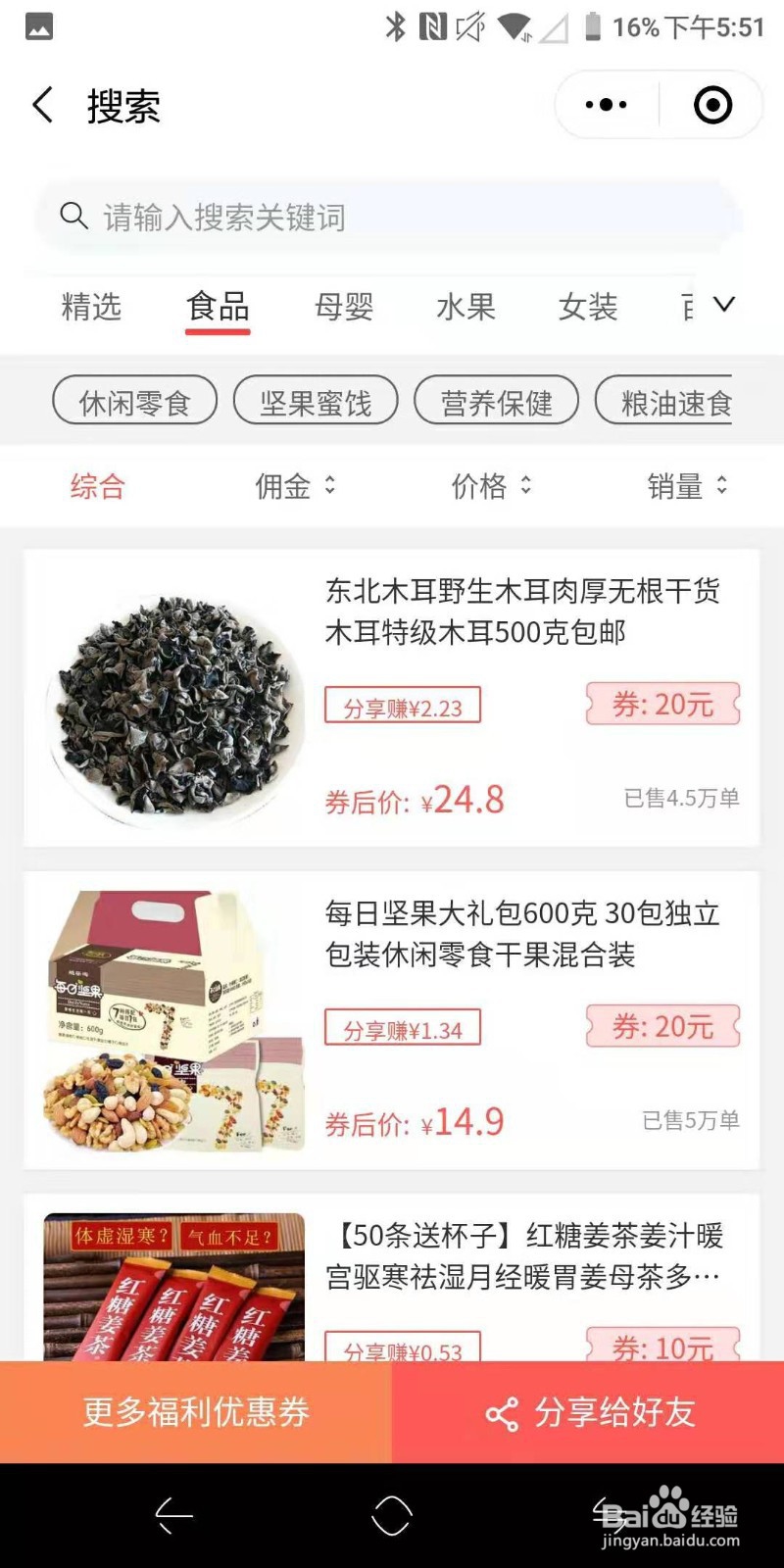Open the 东北木耳 product card
The image size is (784, 1568).
click(x=392, y=698)
